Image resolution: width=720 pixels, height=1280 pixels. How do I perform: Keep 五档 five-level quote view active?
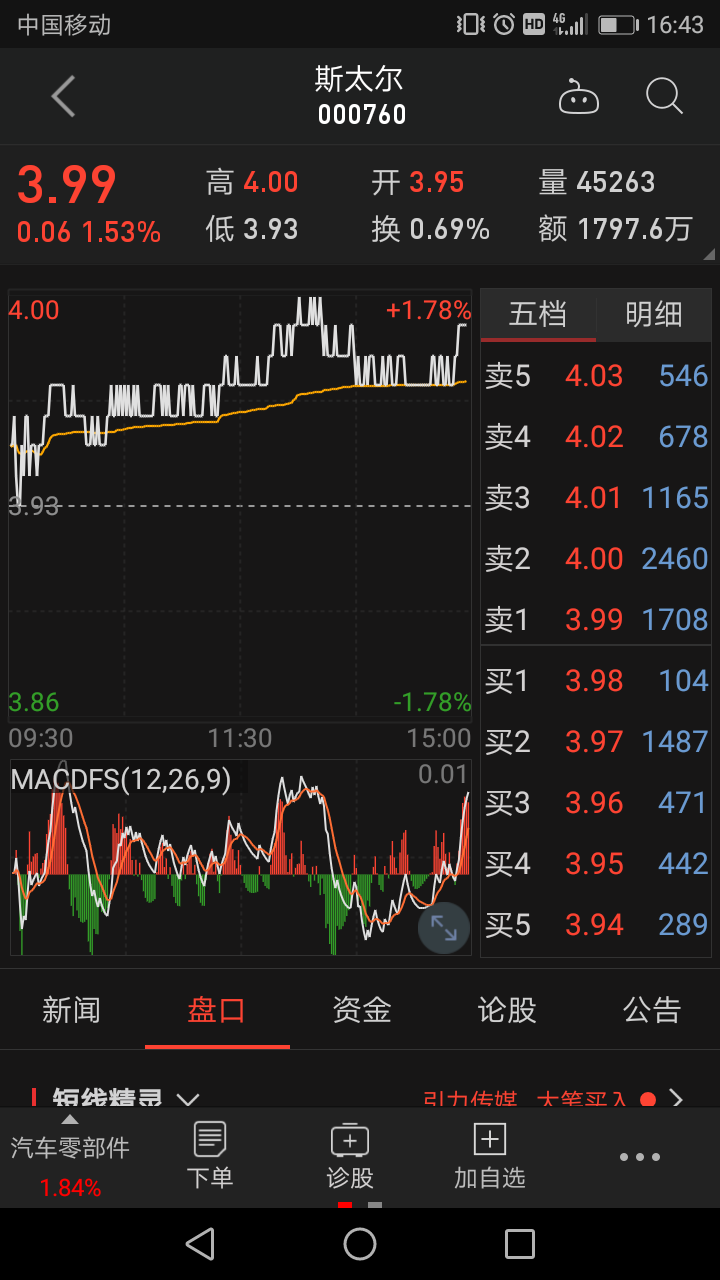coord(539,314)
